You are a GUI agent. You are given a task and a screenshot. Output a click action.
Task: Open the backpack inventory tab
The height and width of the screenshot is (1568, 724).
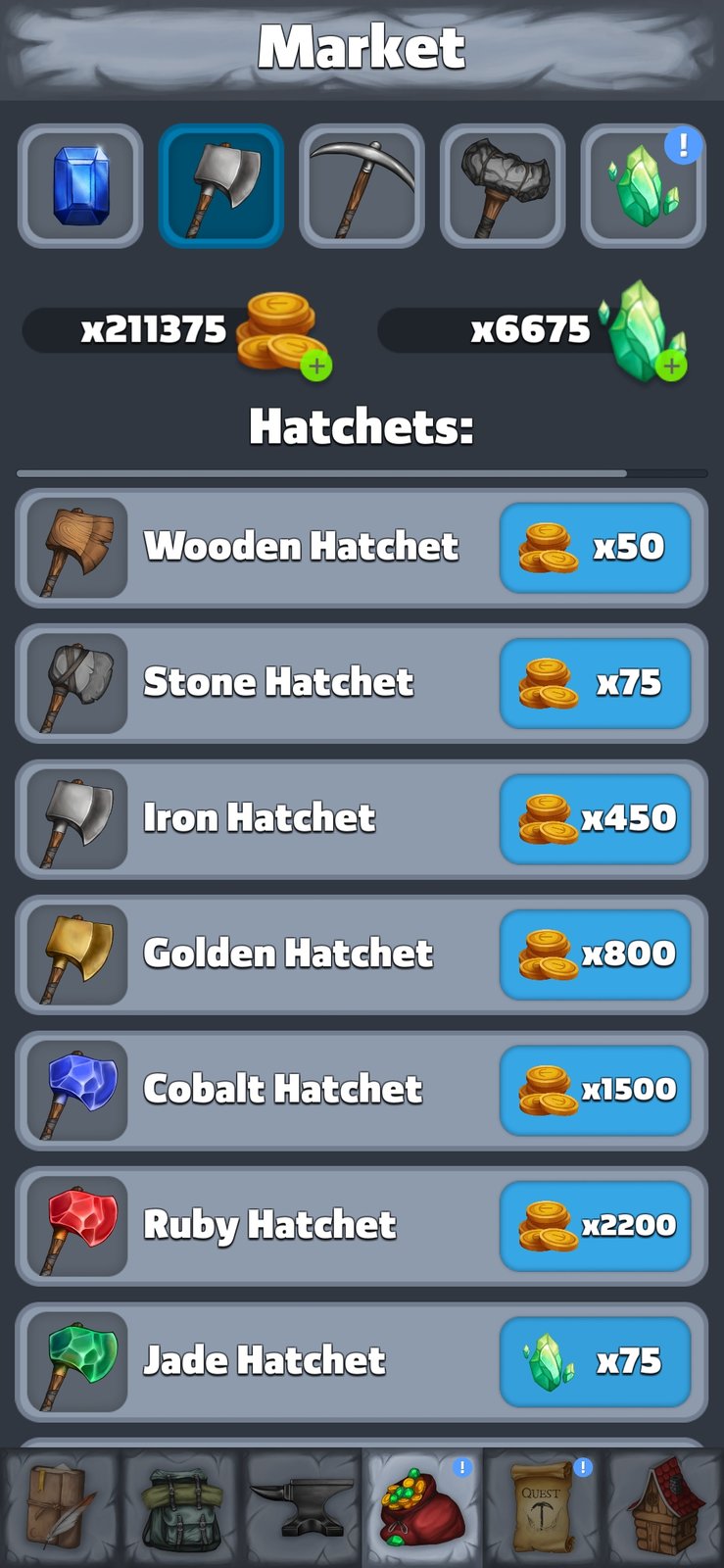tap(181, 1509)
